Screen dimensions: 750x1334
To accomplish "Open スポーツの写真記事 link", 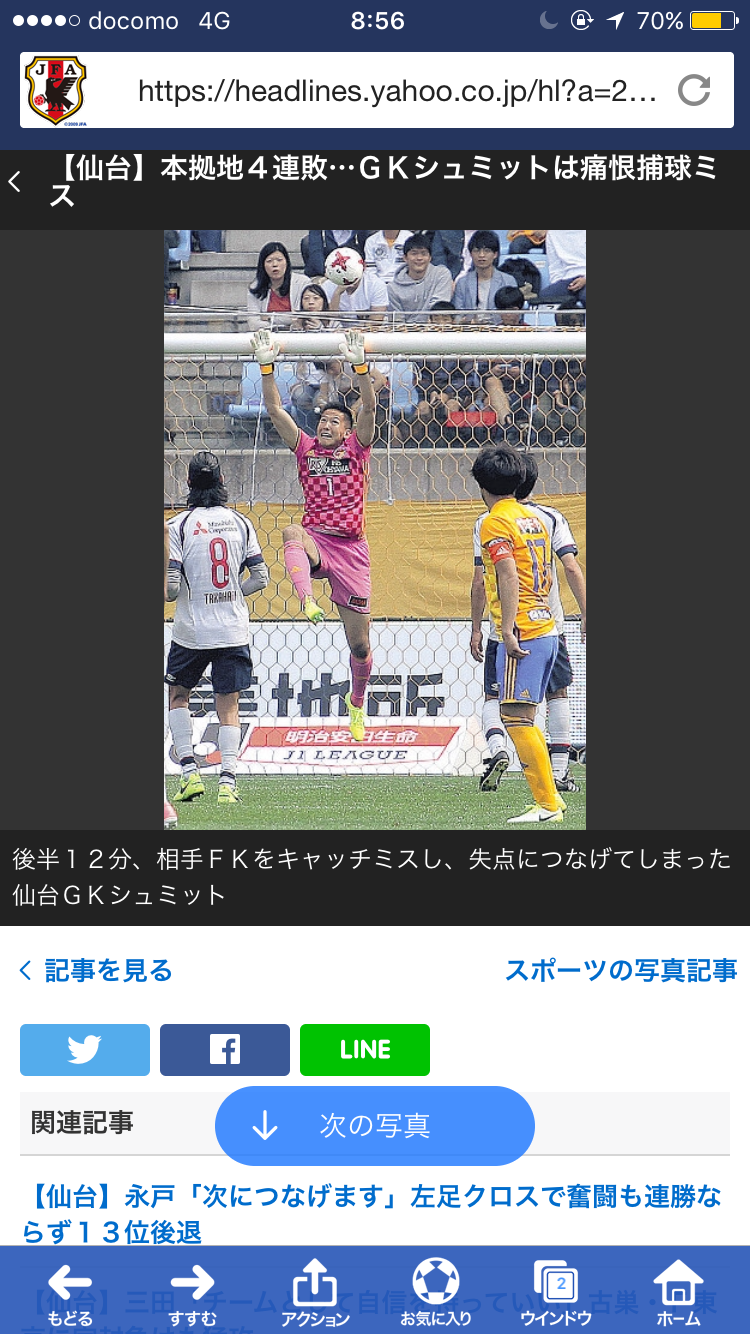I will pos(620,970).
